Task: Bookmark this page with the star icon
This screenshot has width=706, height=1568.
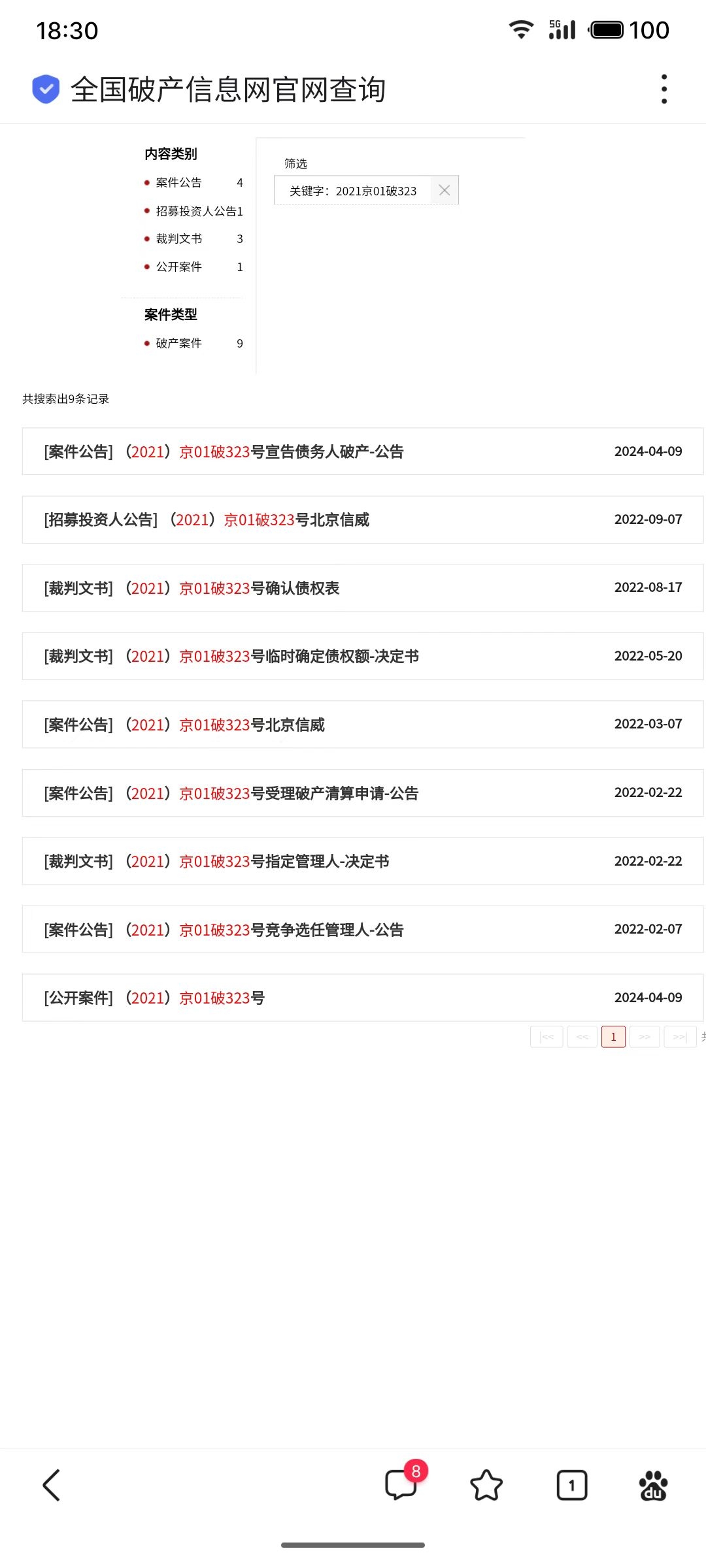Action: point(486,1485)
